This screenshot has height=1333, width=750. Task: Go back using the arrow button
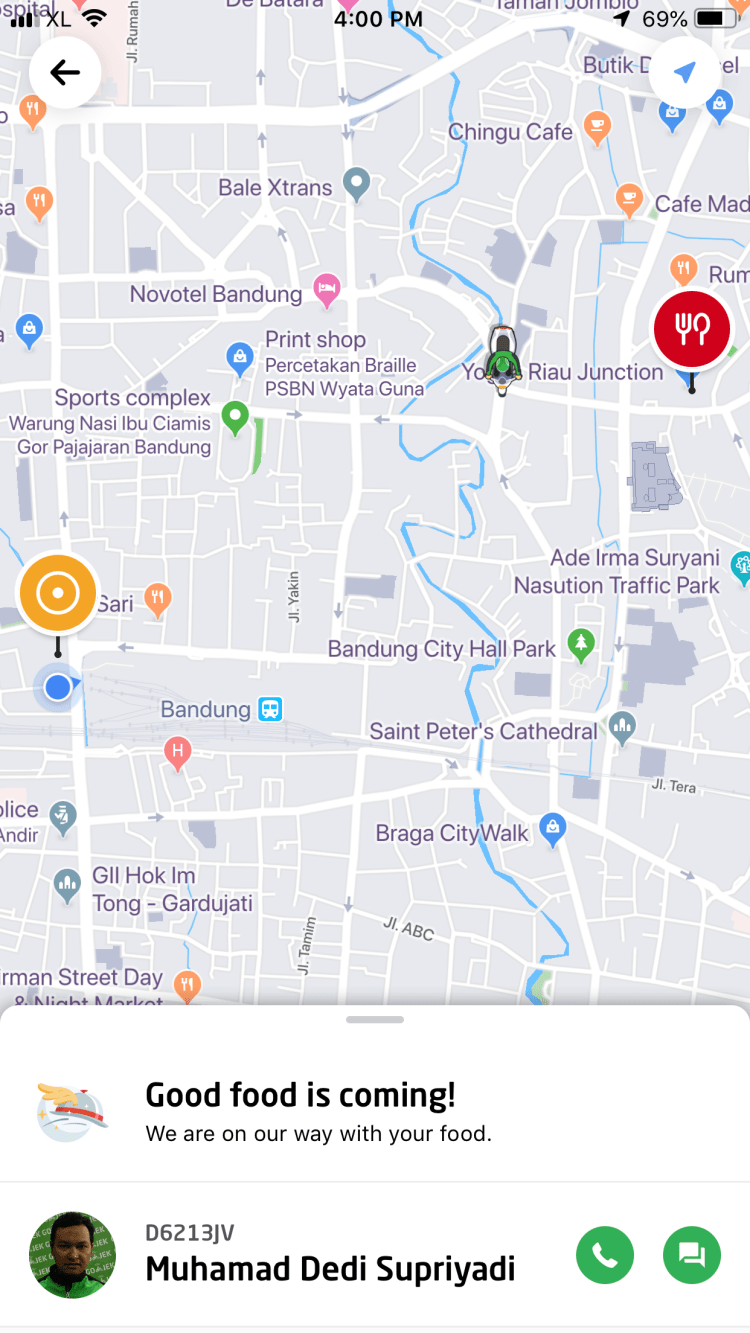(x=65, y=72)
